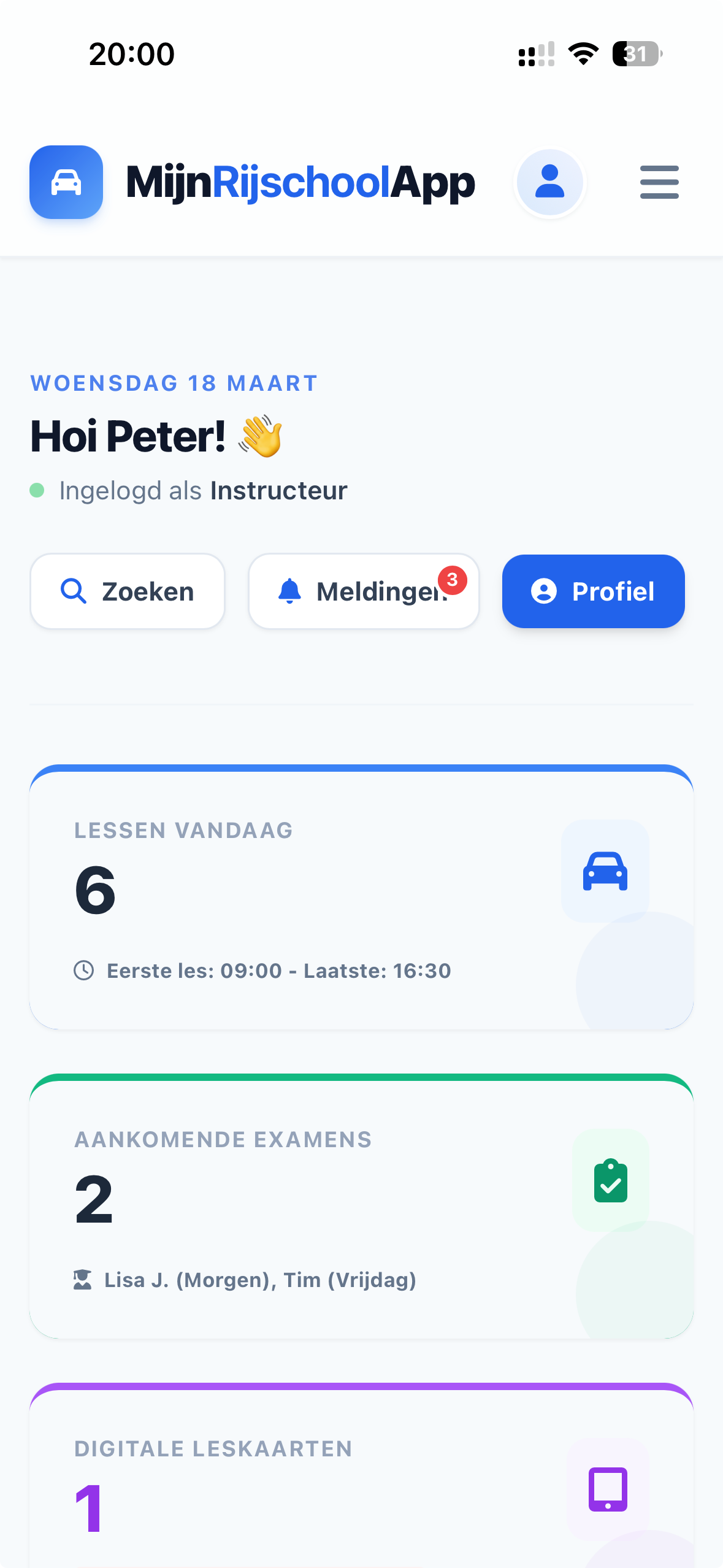Open the notifications bell icon
723x1568 pixels.
click(x=291, y=591)
